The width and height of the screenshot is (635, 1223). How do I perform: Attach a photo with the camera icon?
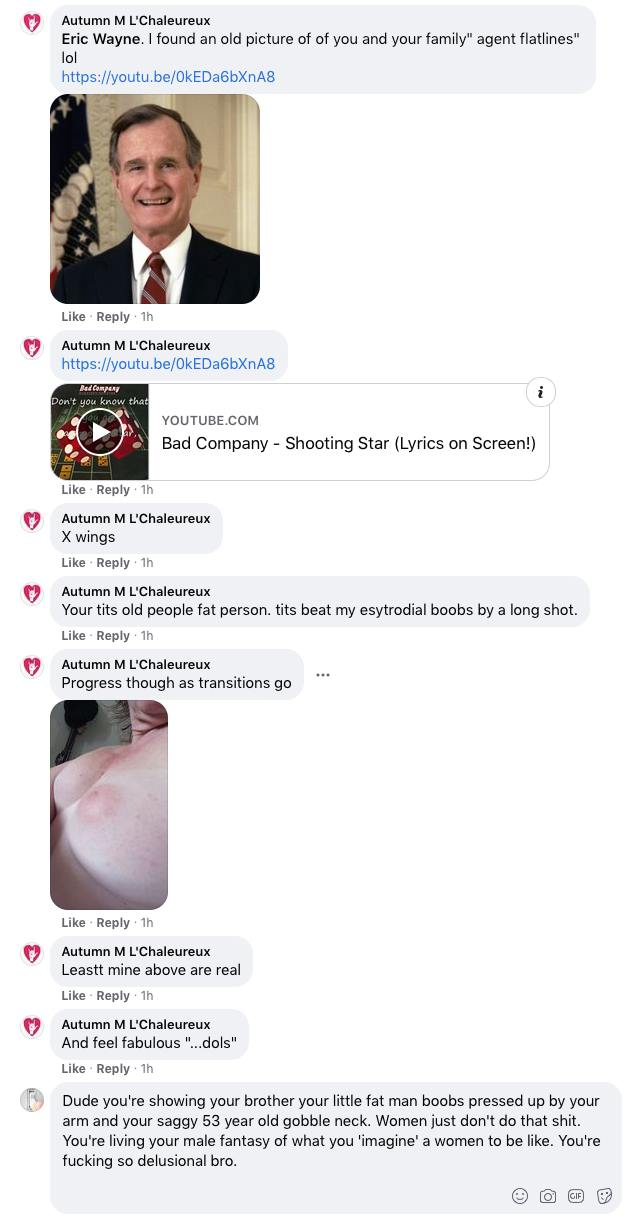point(548,1196)
